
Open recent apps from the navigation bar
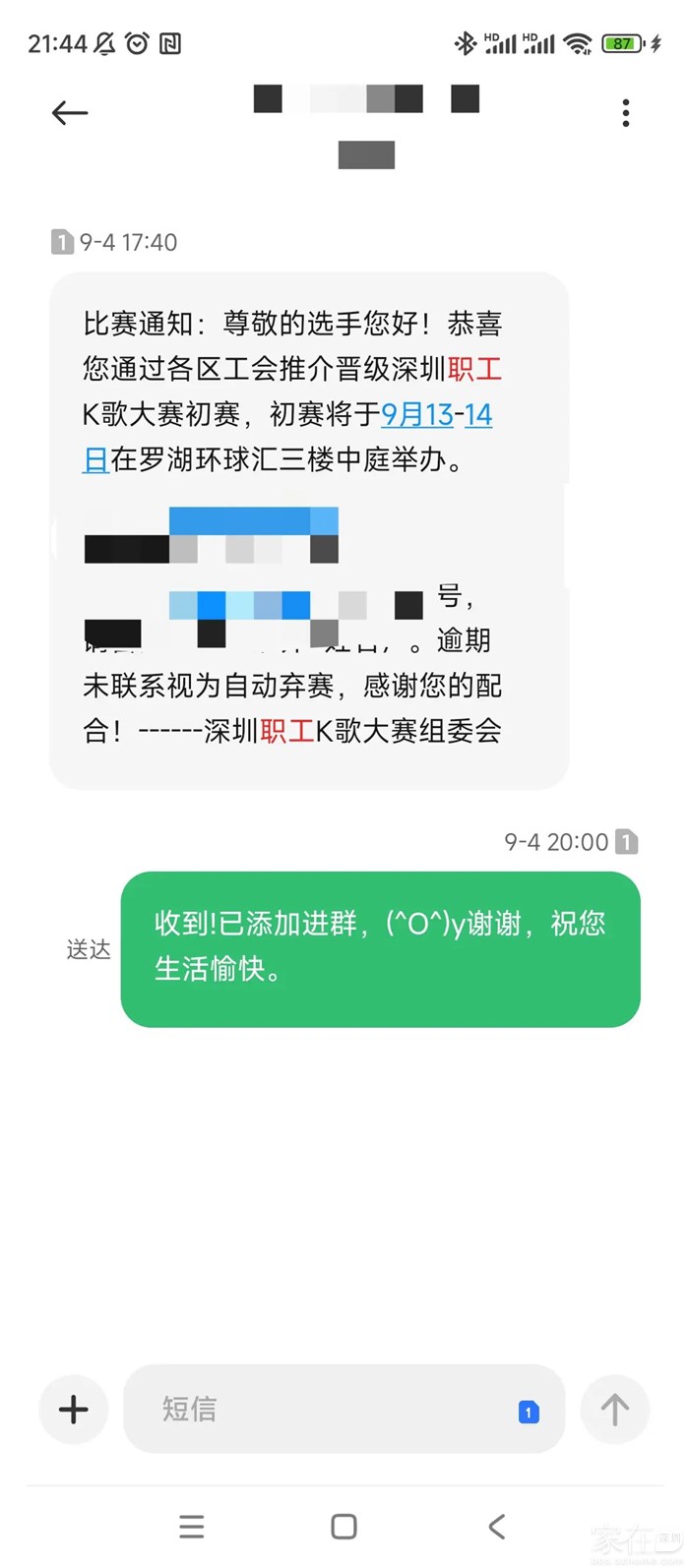point(192,1526)
